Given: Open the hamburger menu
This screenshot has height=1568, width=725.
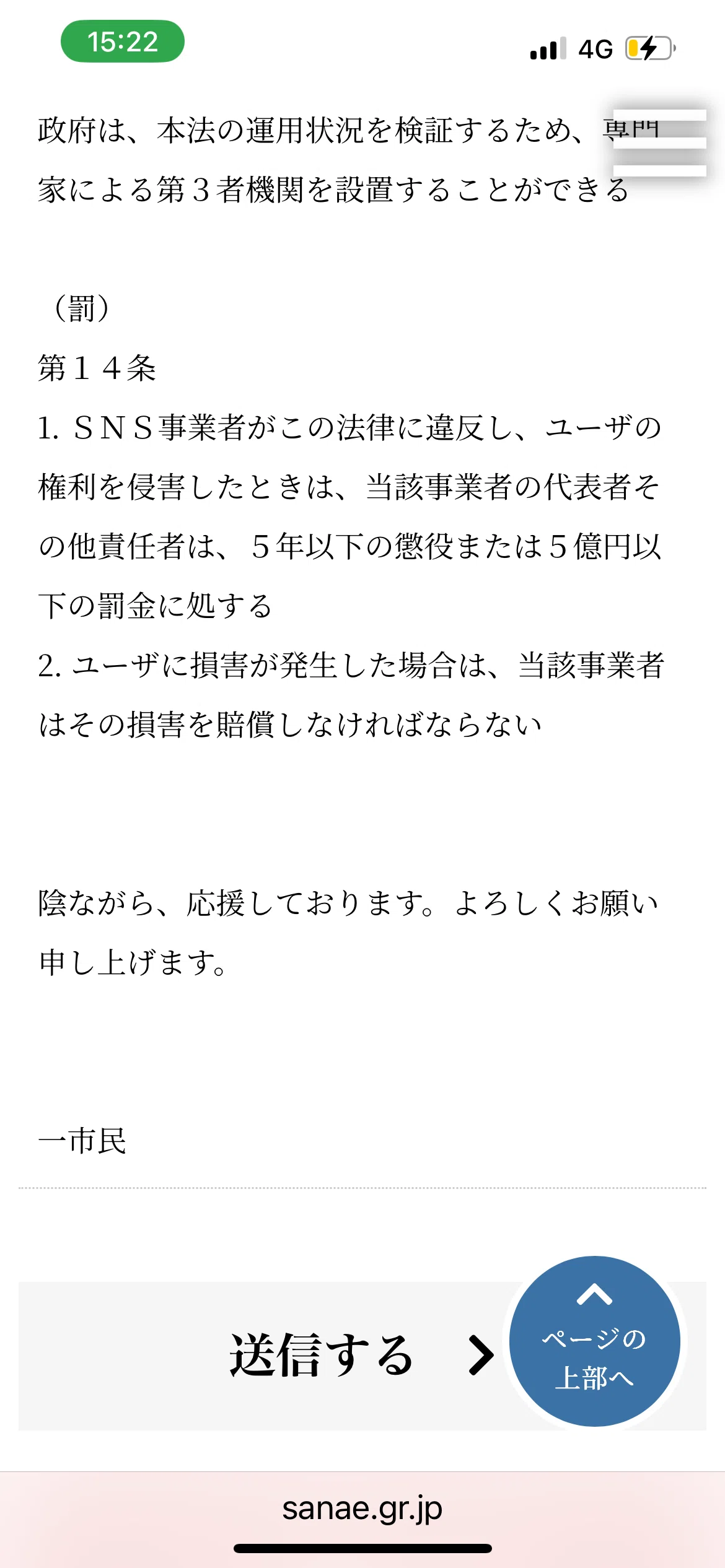Looking at the screenshot, I should pos(659,143).
